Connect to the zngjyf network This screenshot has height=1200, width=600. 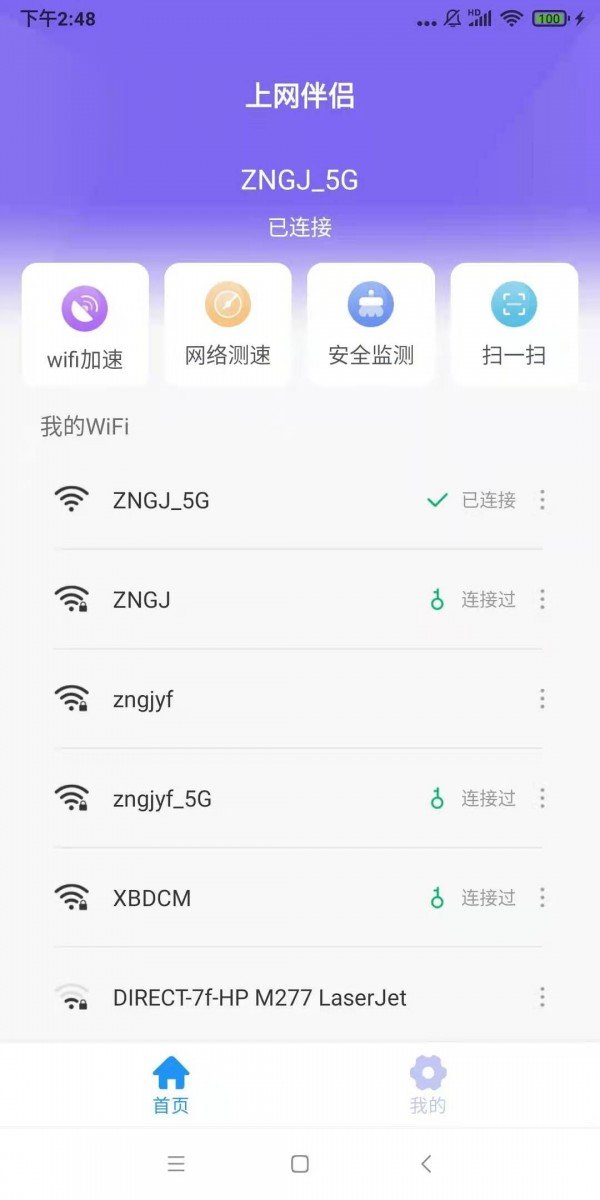pyautogui.click(x=143, y=699)
